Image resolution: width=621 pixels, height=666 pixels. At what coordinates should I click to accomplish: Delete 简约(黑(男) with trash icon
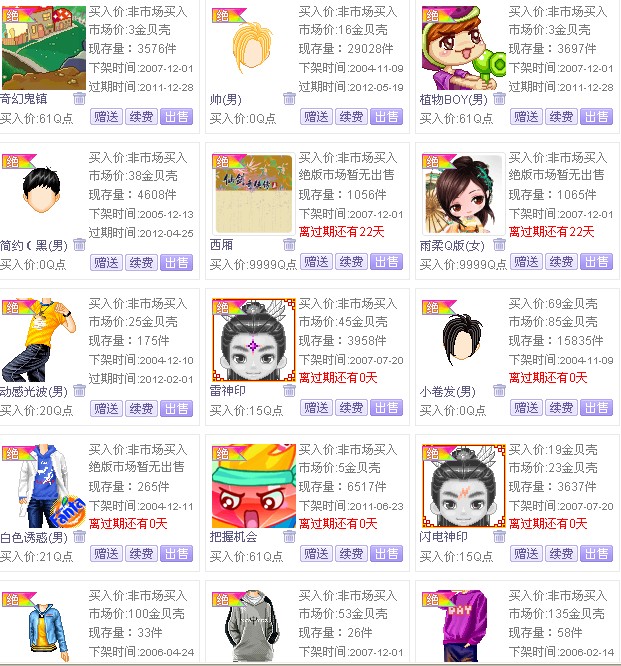click(80, 243)
